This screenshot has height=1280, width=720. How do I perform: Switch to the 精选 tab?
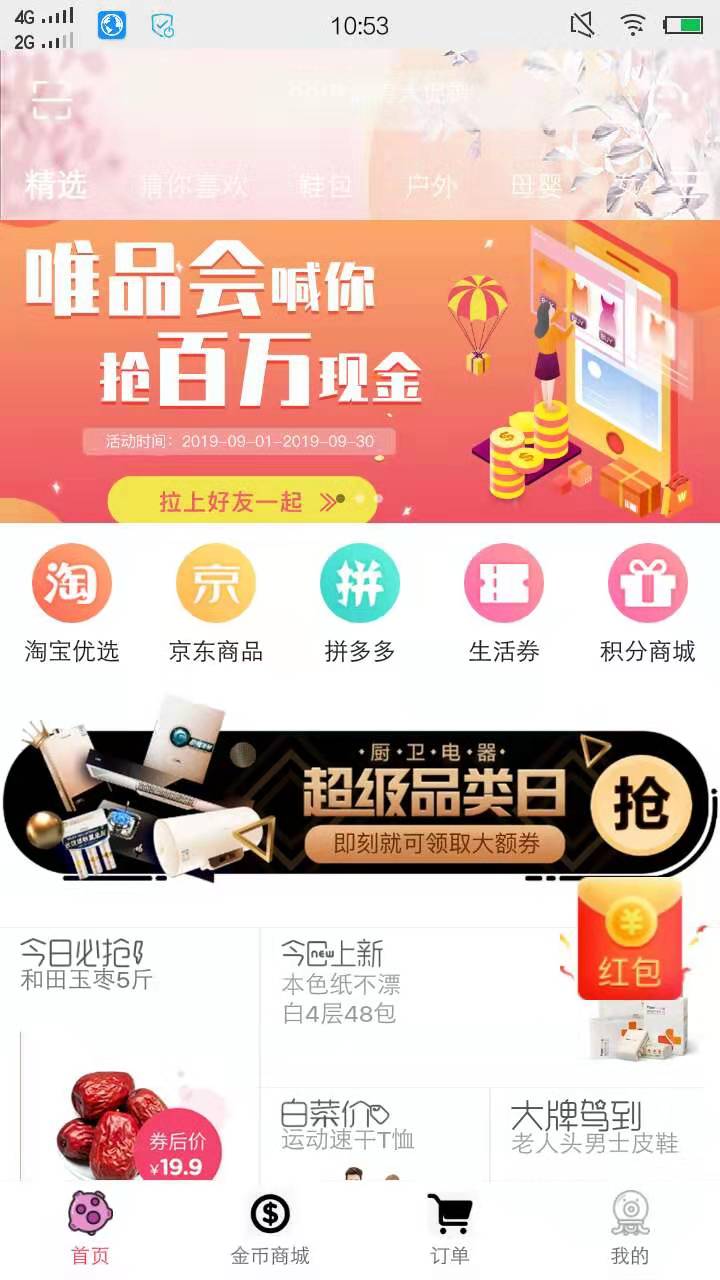click(x=55, y=185)
